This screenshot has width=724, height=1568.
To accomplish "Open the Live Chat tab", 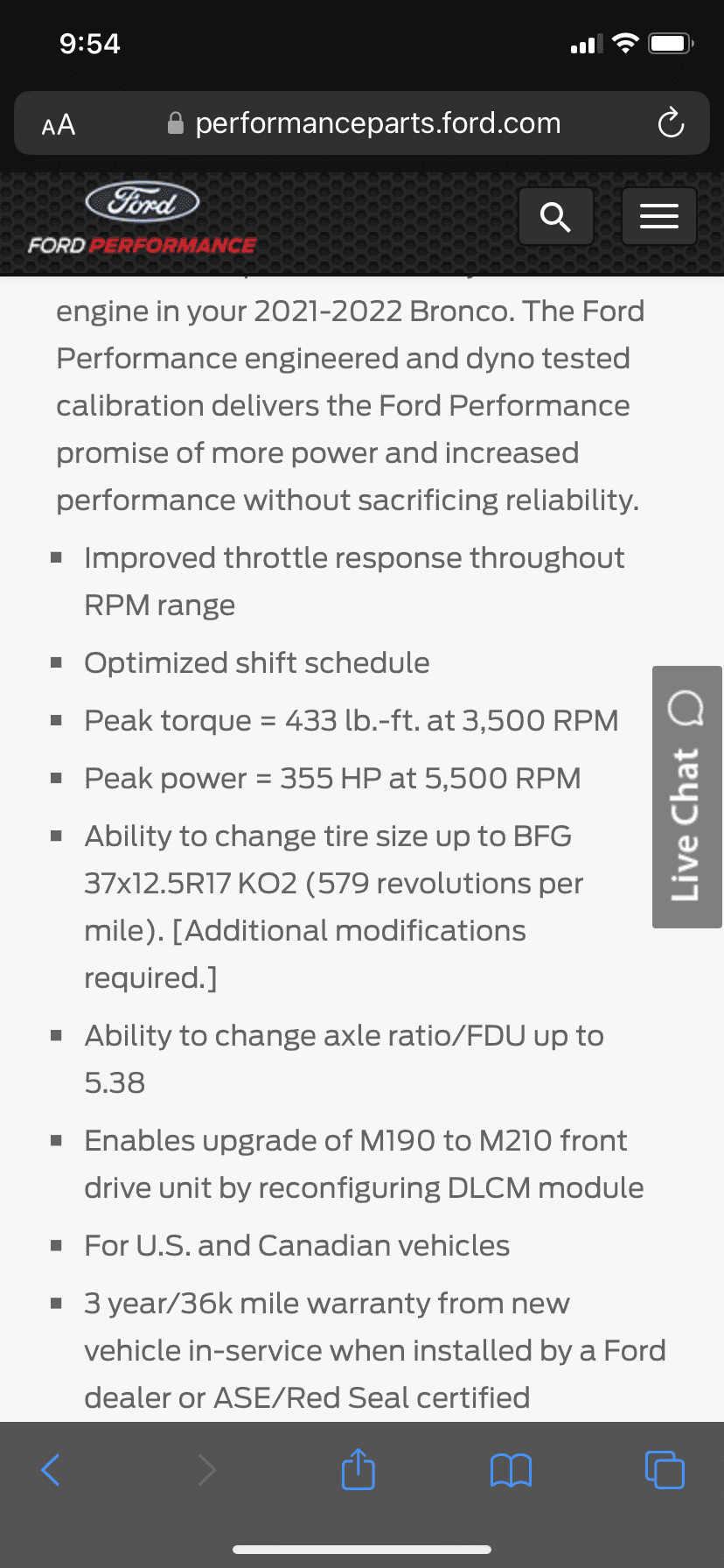I will [687, 797].
